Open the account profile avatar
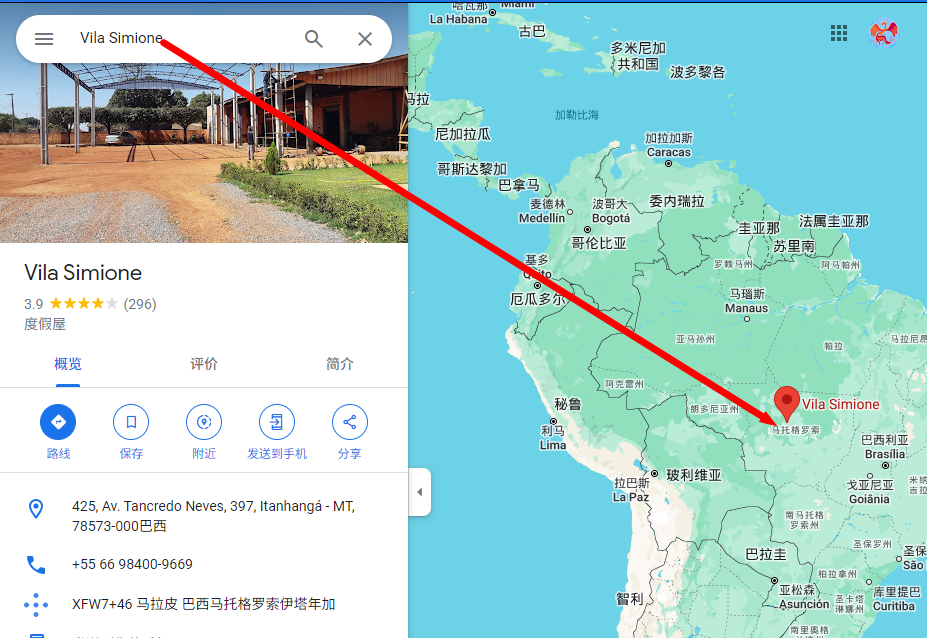 pos(884,33)
